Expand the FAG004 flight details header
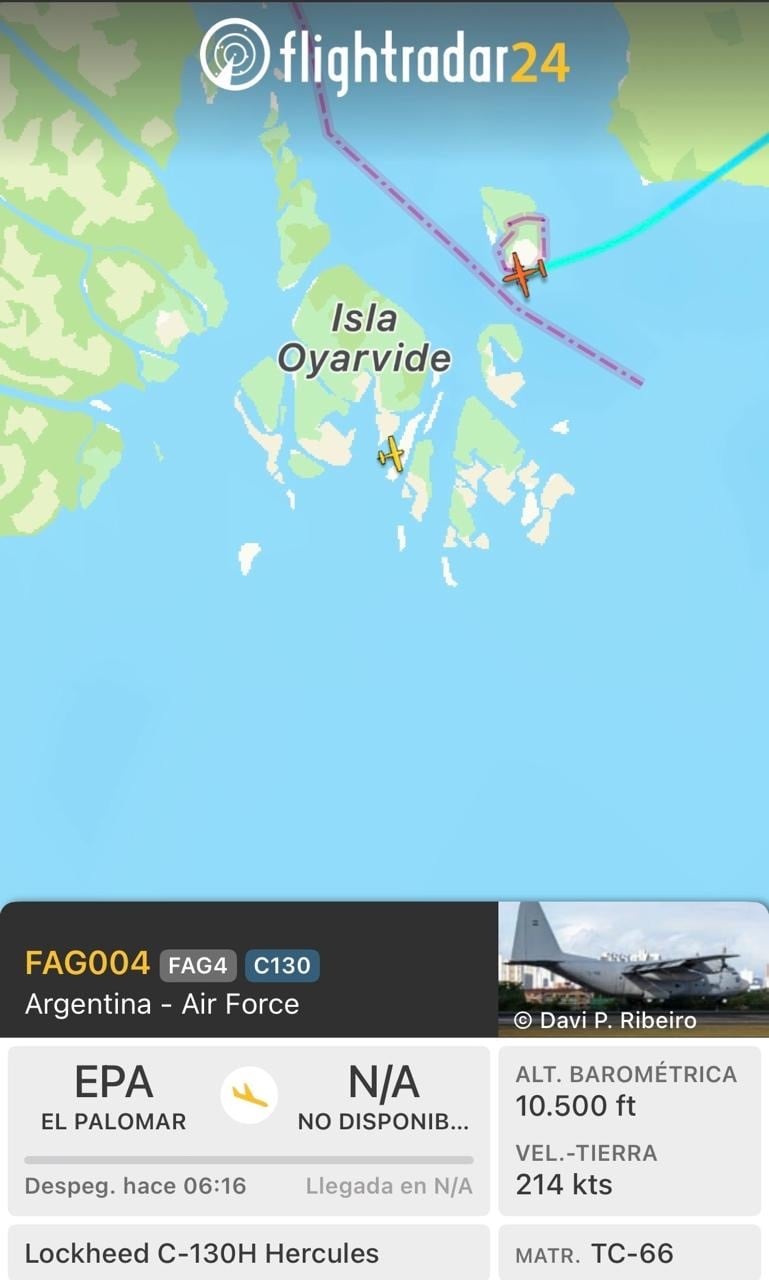Image resolution: width=769 pixels, height=1280 pixels. tap(250, 982)
